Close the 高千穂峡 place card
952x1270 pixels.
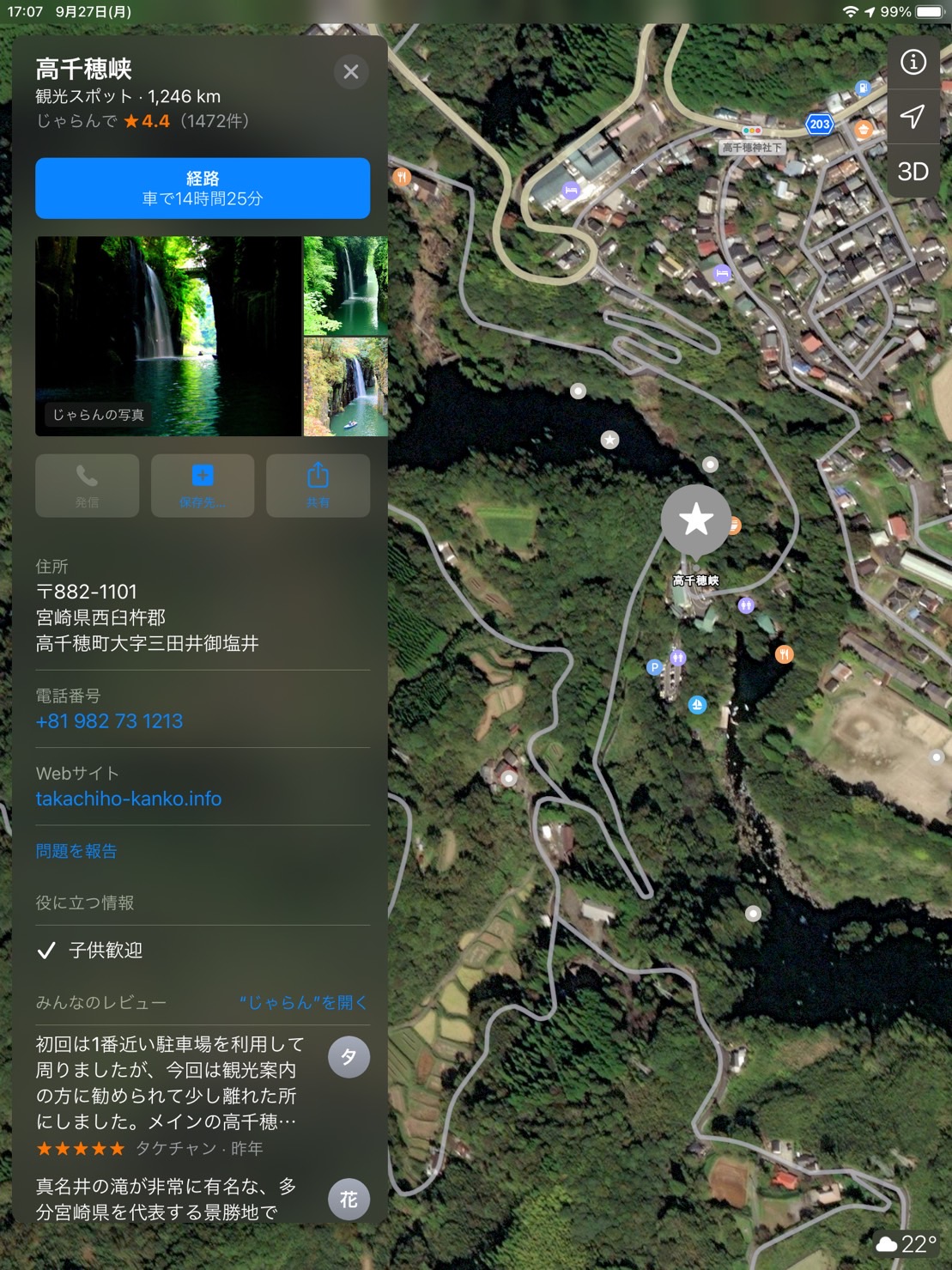pos(350,72)
